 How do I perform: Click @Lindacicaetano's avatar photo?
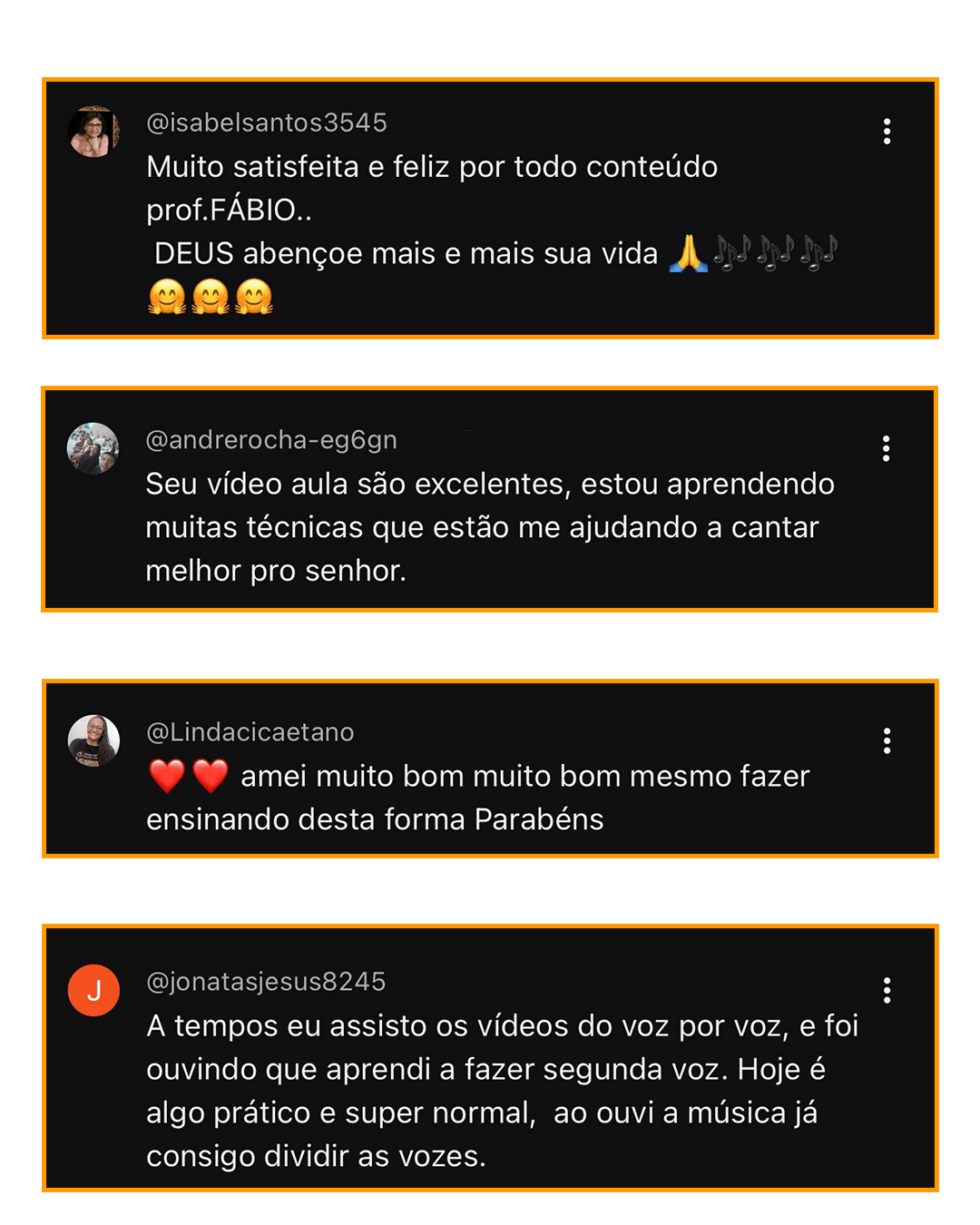click(92, 741)
